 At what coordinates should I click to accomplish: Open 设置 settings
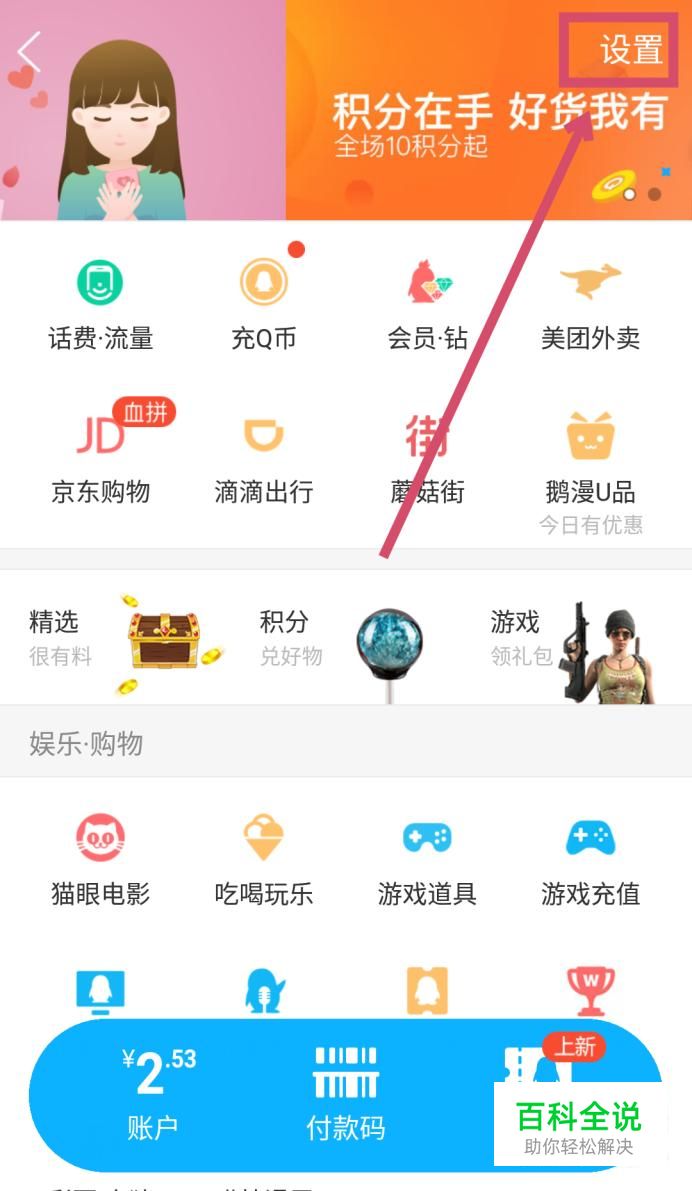(630, 50)
